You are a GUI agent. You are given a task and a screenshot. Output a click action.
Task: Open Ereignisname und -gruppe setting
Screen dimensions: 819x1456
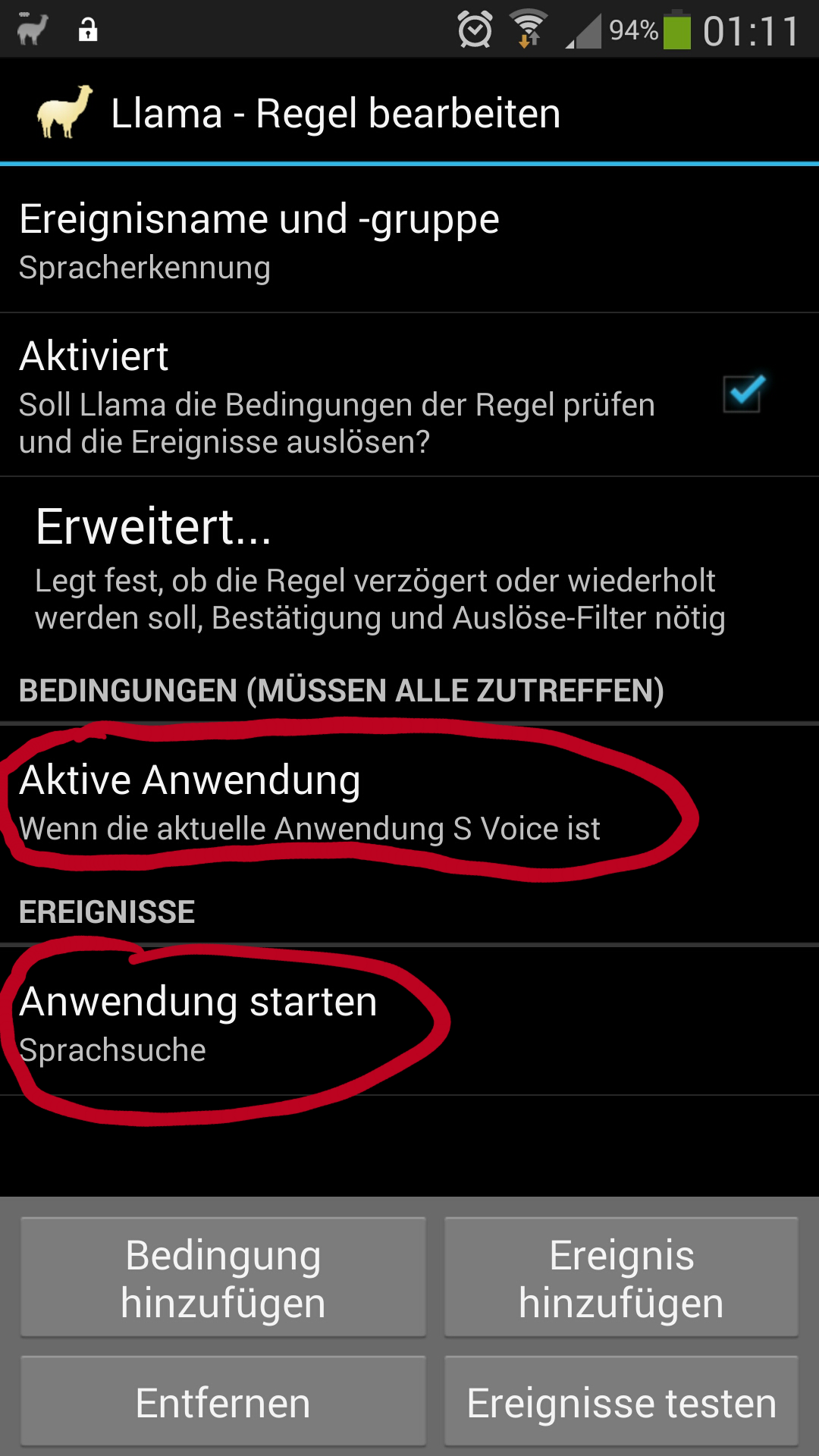point(409,240)
